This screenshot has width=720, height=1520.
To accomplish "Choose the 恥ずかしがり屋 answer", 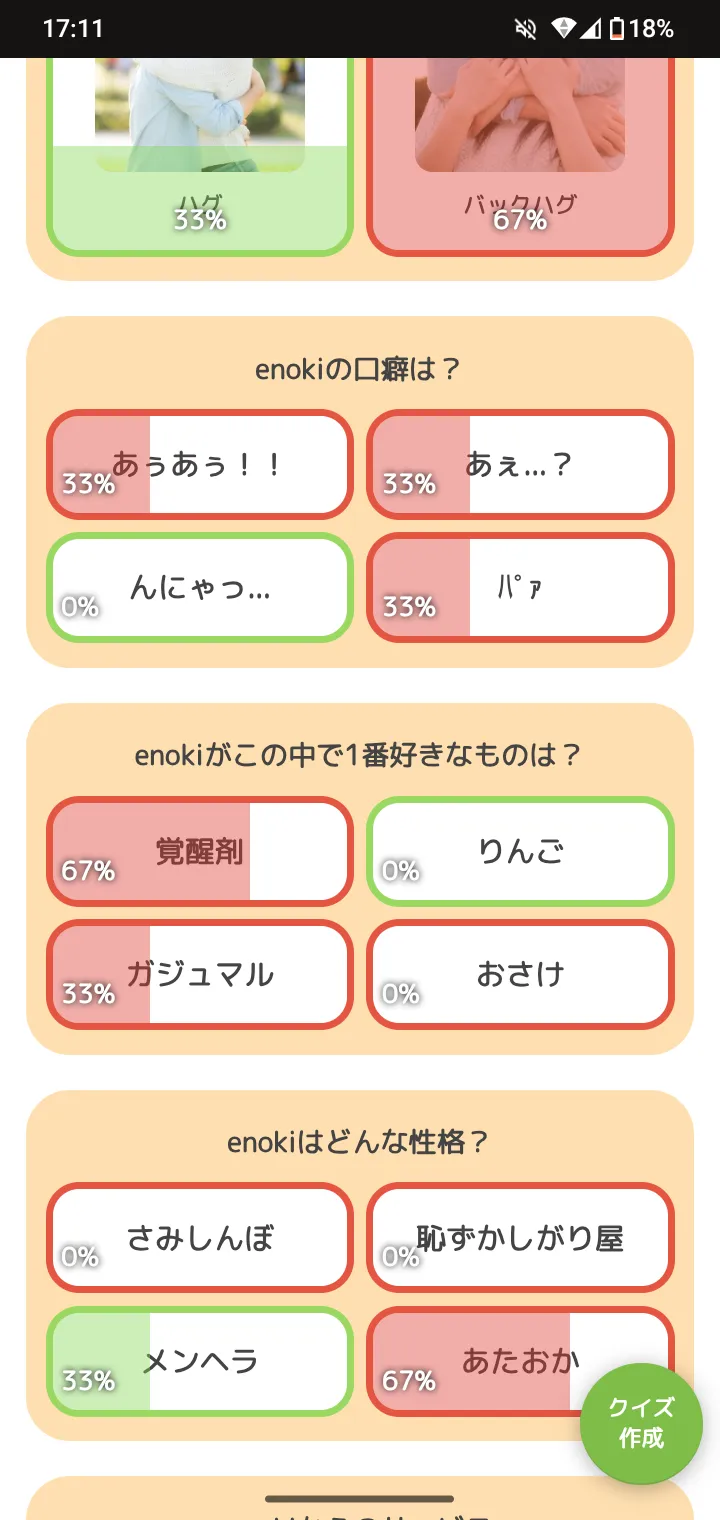I will click(x=520, y=1238).
